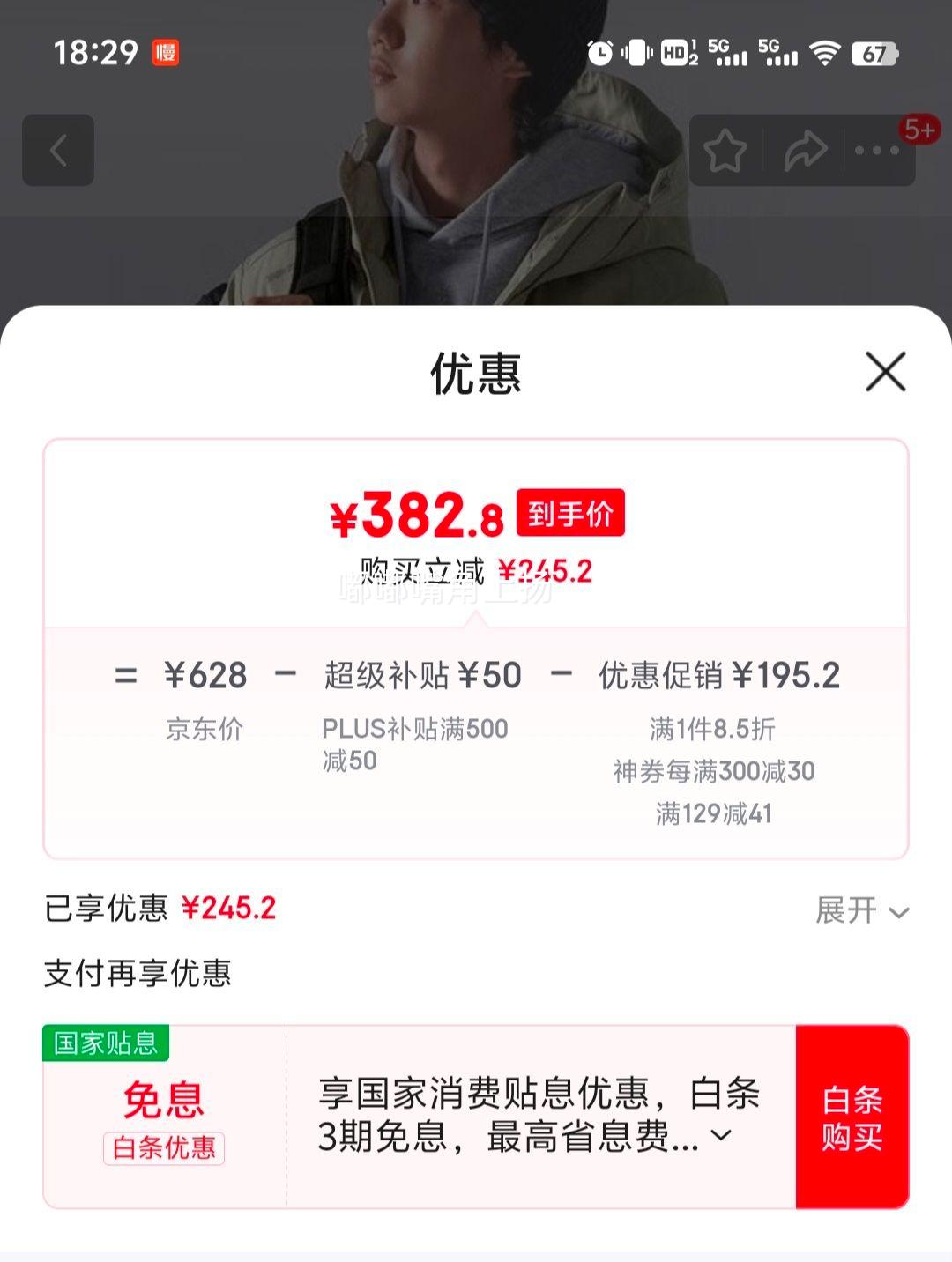Viewport: 952px width, 1262px height.
Task: Expand the 国家消费贴息 offer description
Action: tap(721, 1135)
